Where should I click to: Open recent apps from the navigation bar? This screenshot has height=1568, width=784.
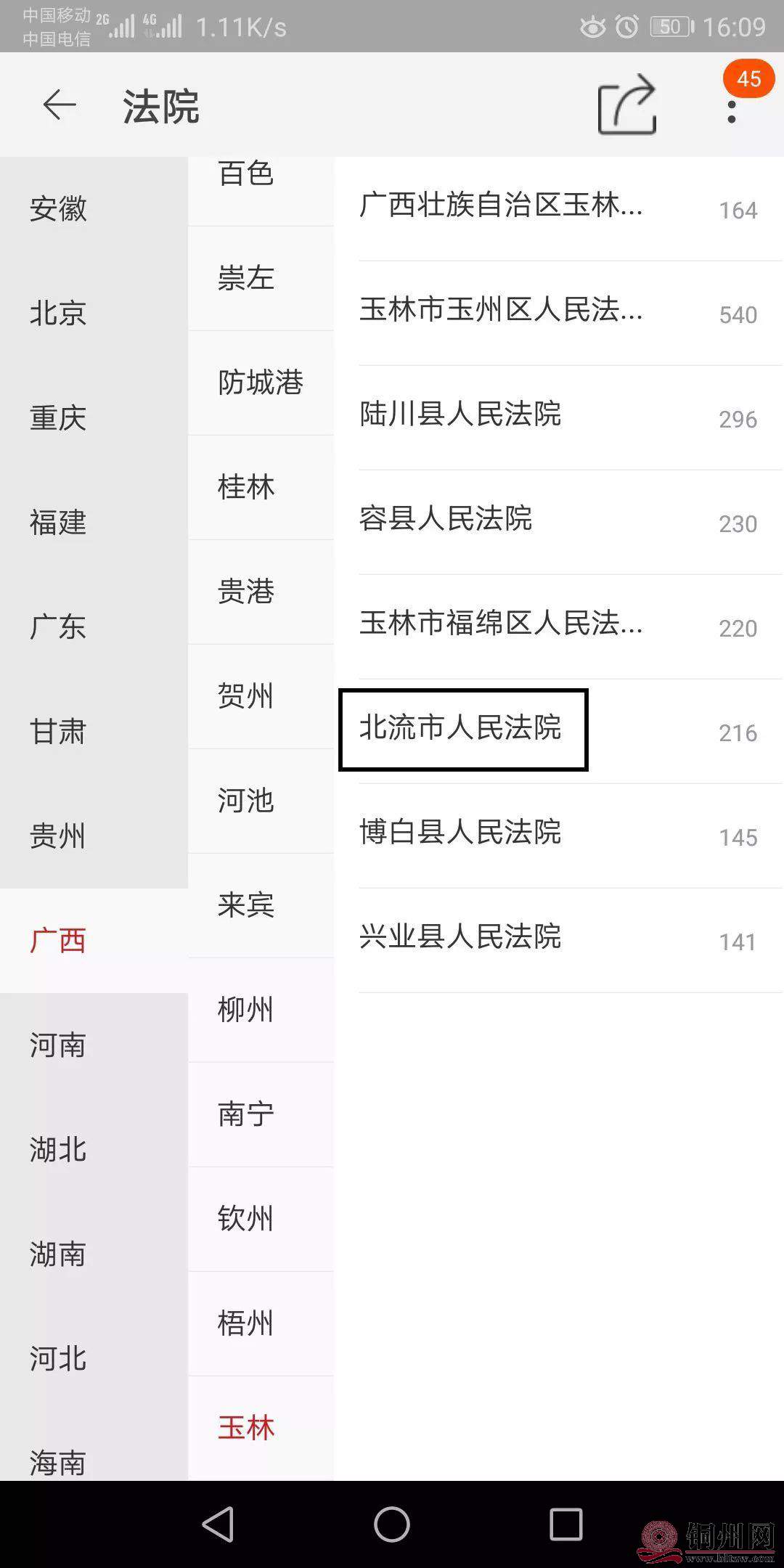click(x=565, y=1524)
